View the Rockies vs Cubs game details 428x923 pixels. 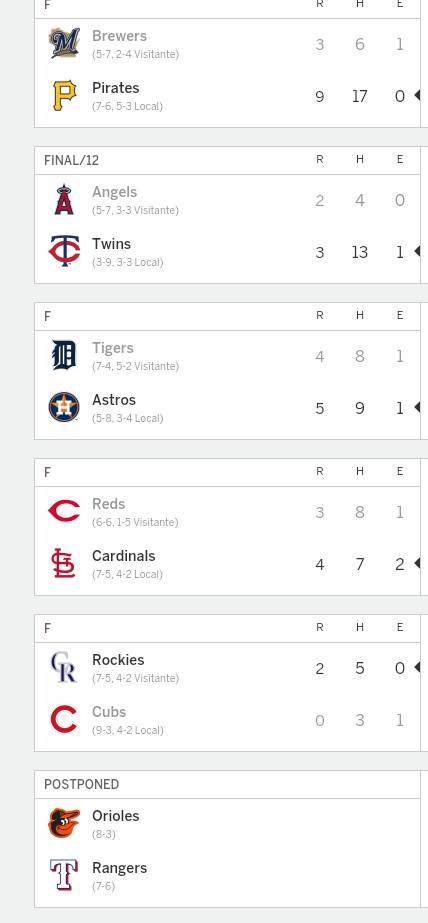(x=227, y=683)
